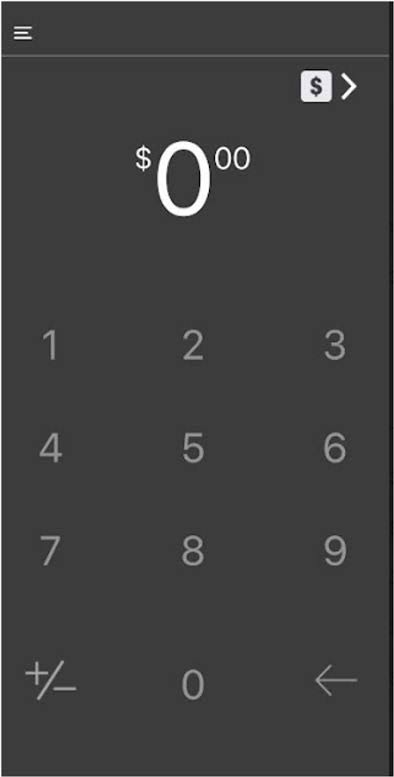Enter digit 9 on the keypad
Viewport: 394px width, 777px height.
335,551
